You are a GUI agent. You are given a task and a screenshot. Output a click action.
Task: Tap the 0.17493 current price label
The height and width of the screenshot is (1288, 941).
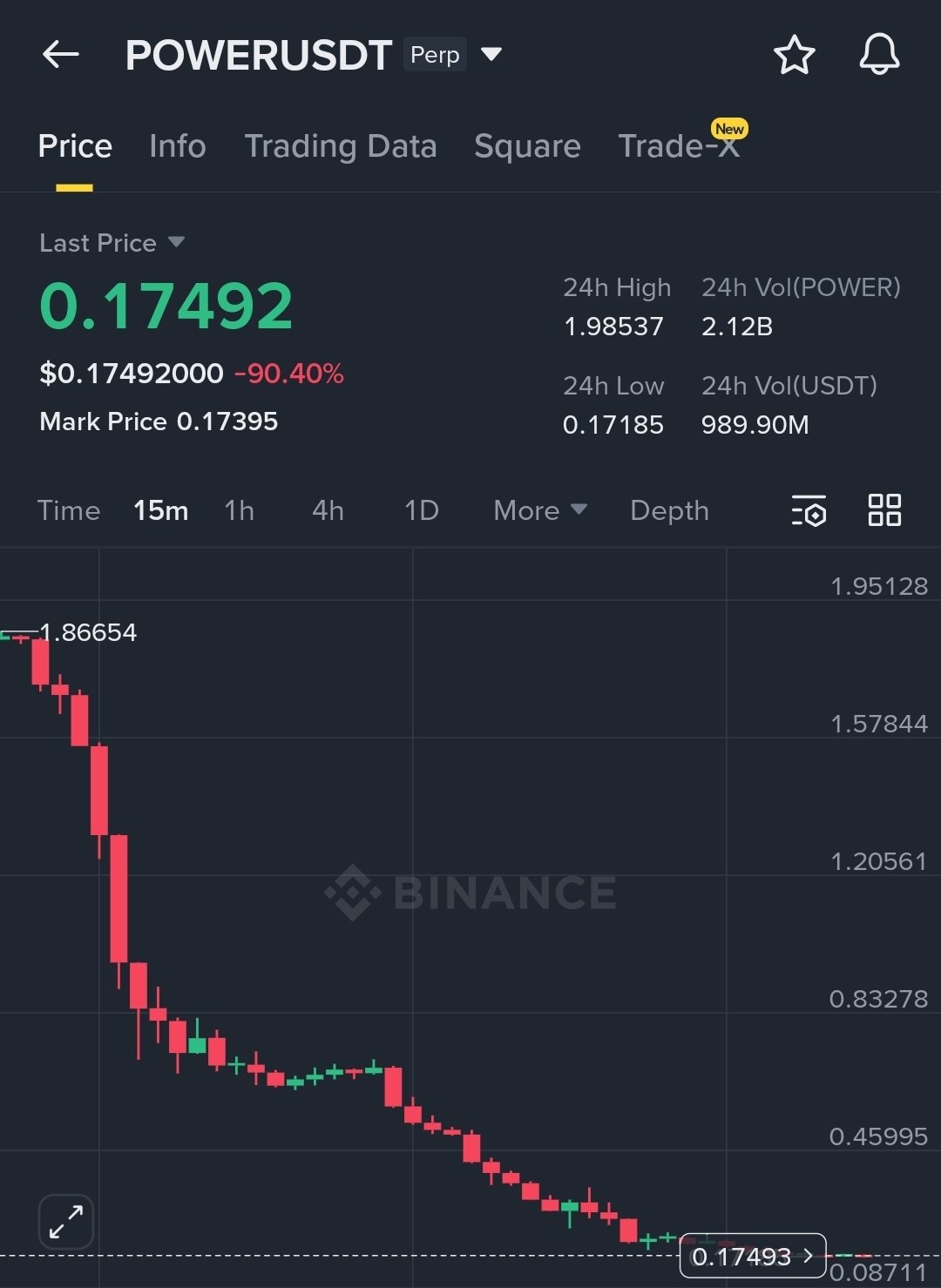point(752,1256)
